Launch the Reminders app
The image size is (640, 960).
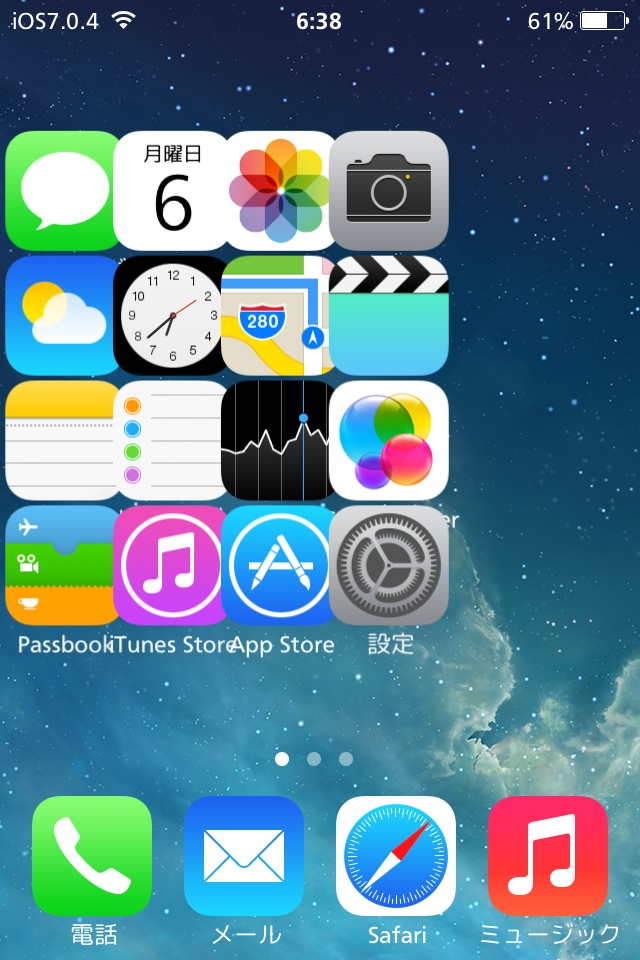172,440
